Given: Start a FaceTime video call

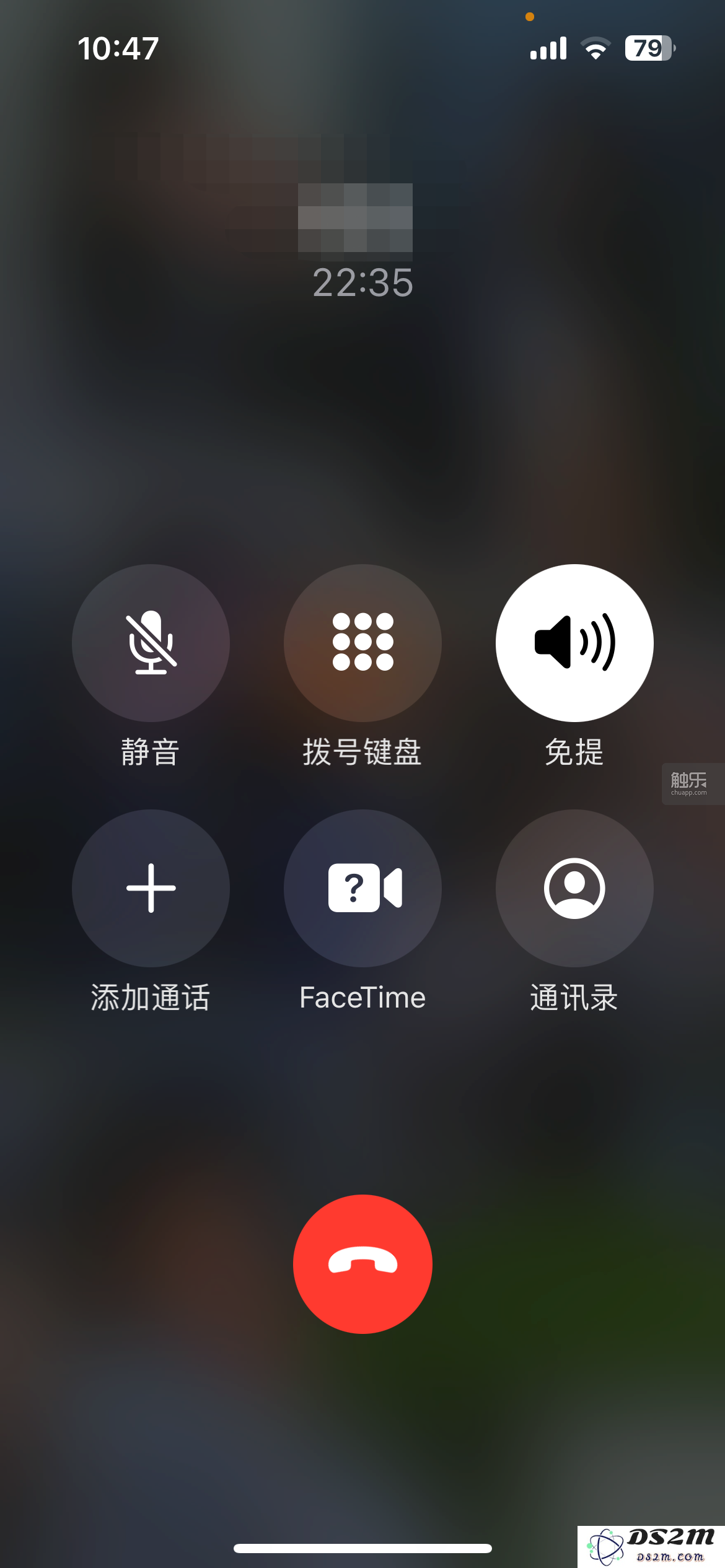Looking at the screenshot, I should pyautogui.click(x=362, y=888).
